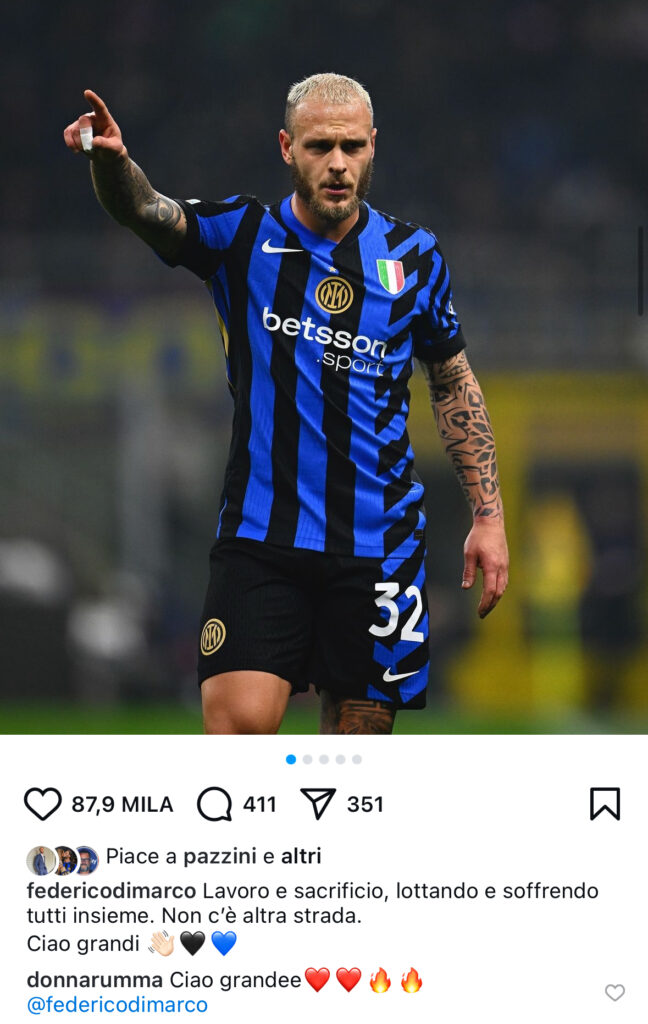Open the carousel photo of the post
648x1024 pixels.
(x=324, y=367)
